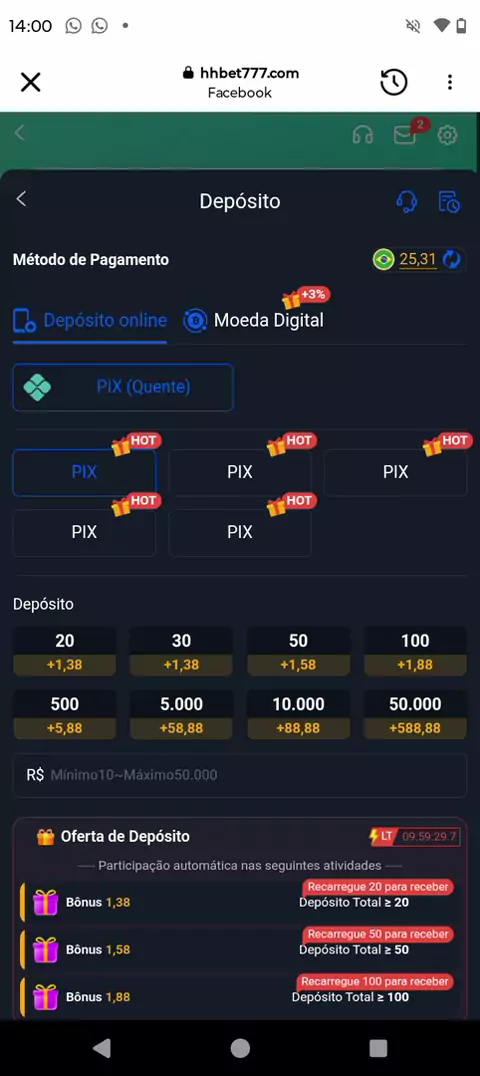Select the Depósito online tab
Viewport: 480px width, 1076px height.
[90, 320]
